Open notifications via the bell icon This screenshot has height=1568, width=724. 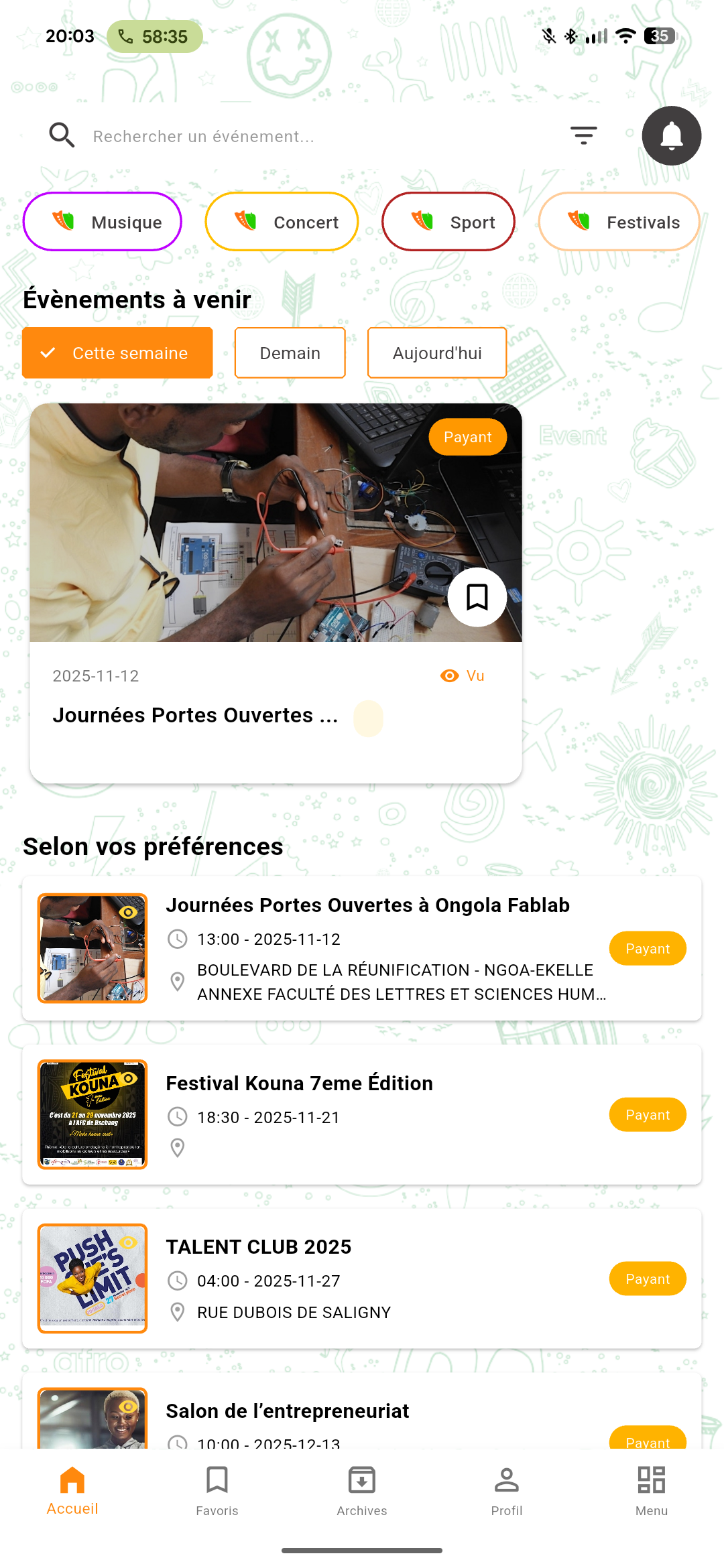671,135
